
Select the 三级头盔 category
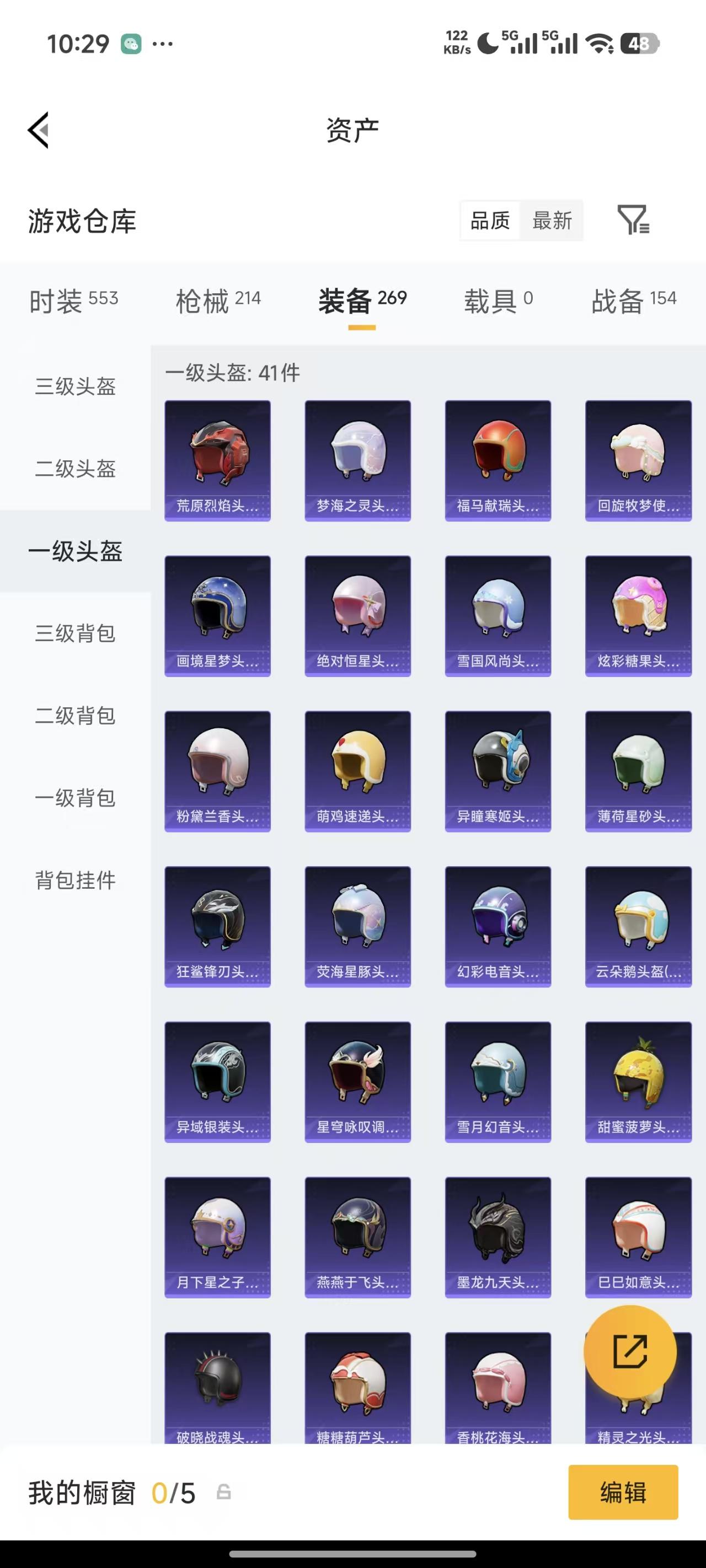(x=74, y=385)
